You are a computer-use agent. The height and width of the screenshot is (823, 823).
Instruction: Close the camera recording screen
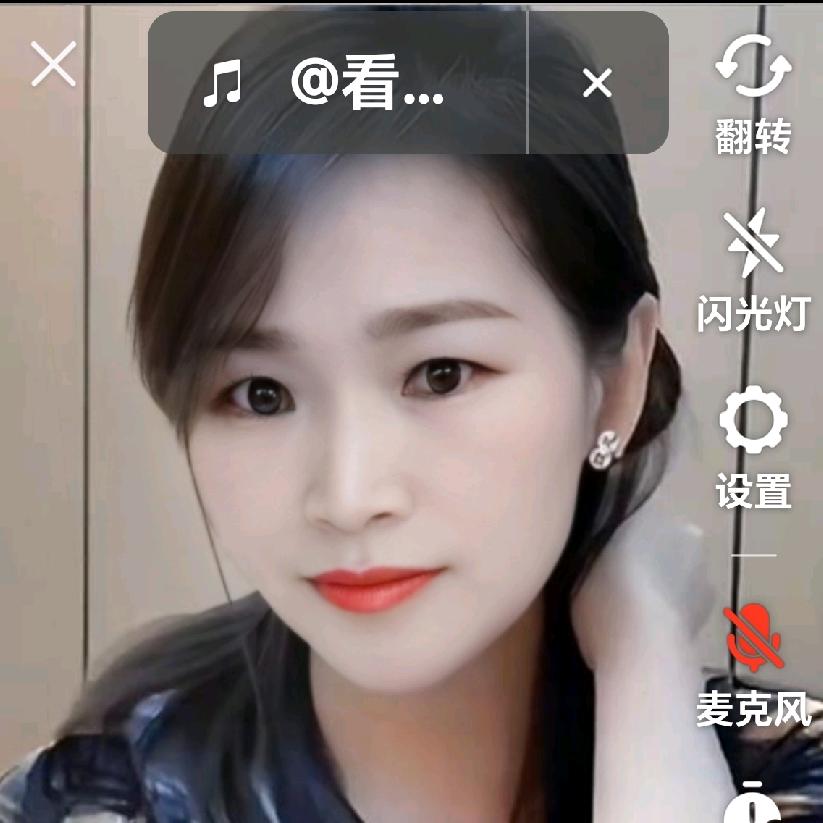coord(53,65)
